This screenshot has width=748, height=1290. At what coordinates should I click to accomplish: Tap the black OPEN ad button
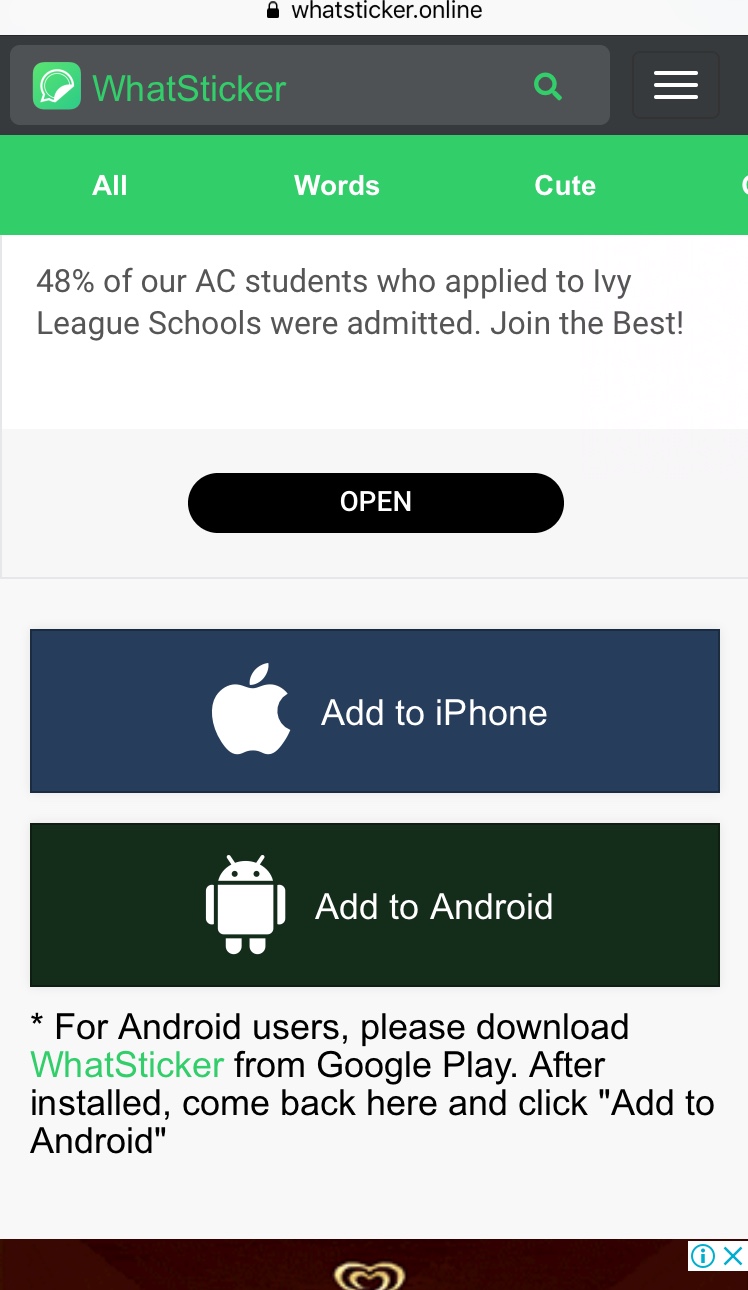[376, 502]
